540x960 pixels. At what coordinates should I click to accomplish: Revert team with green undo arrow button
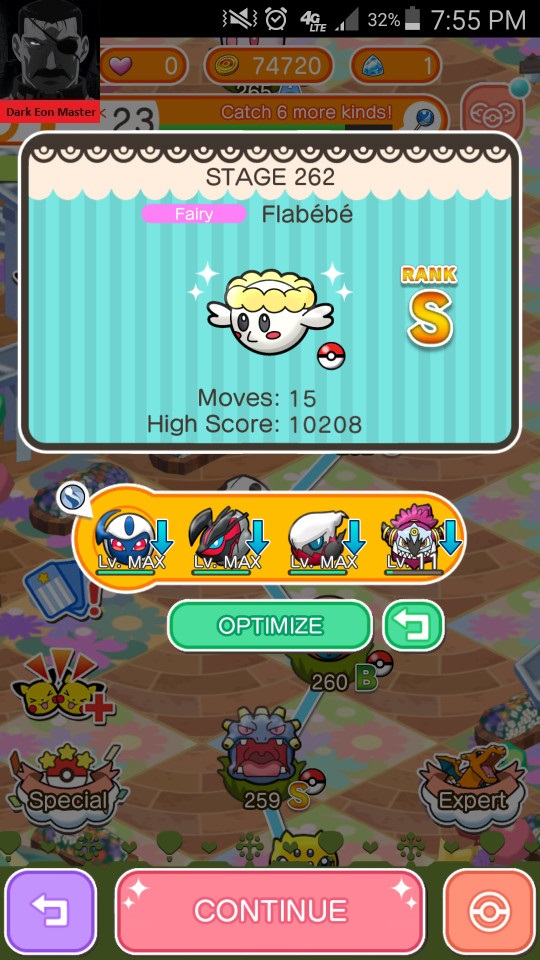point(413,625)
